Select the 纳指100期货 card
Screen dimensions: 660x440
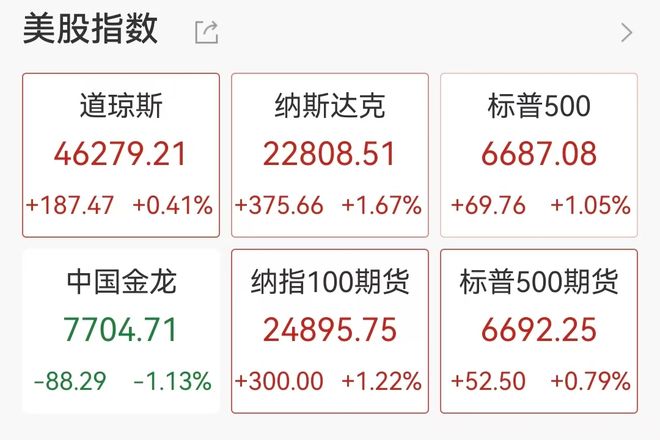(330, 331)
